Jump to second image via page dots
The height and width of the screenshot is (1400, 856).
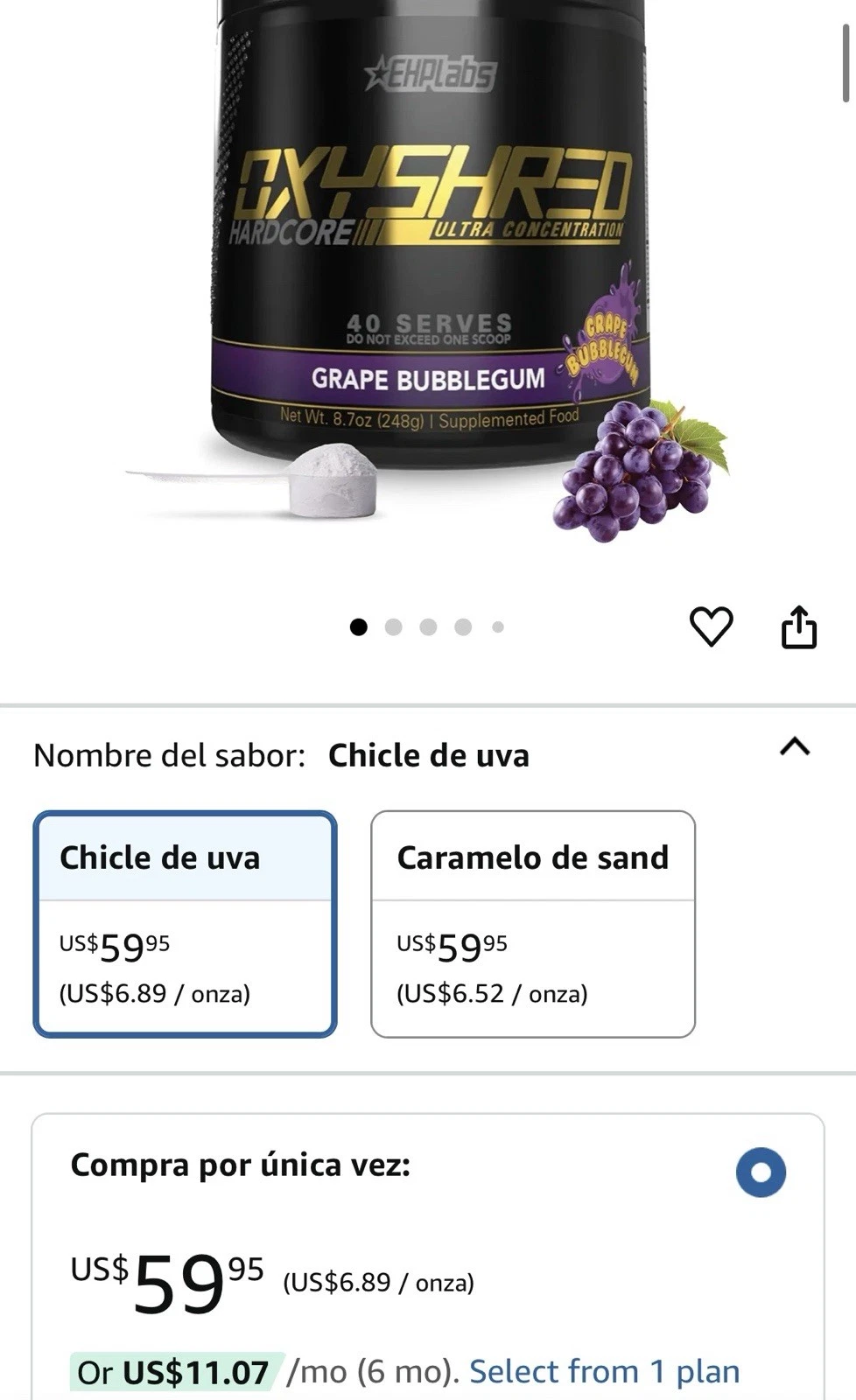click(x=393, y=627)
